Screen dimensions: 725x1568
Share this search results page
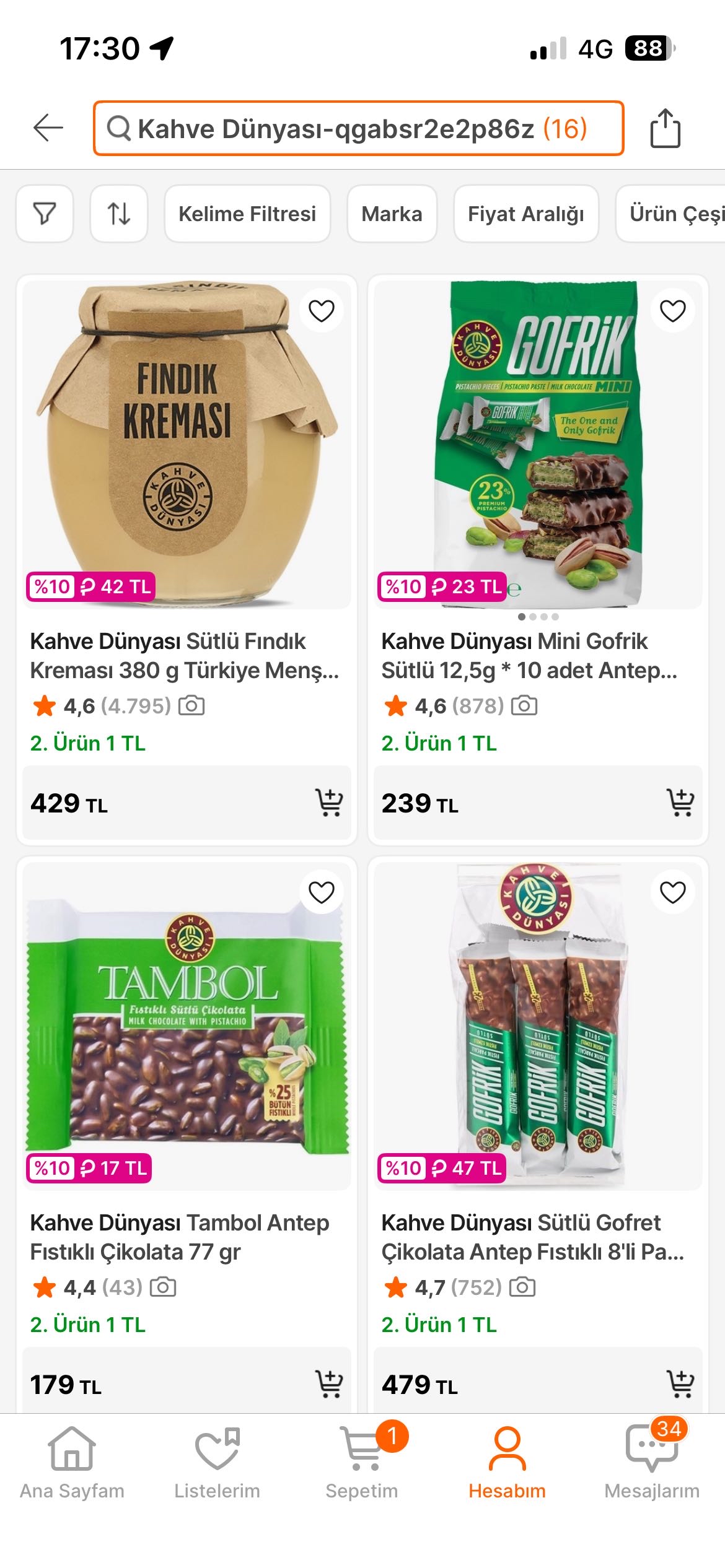pos(665,128)
